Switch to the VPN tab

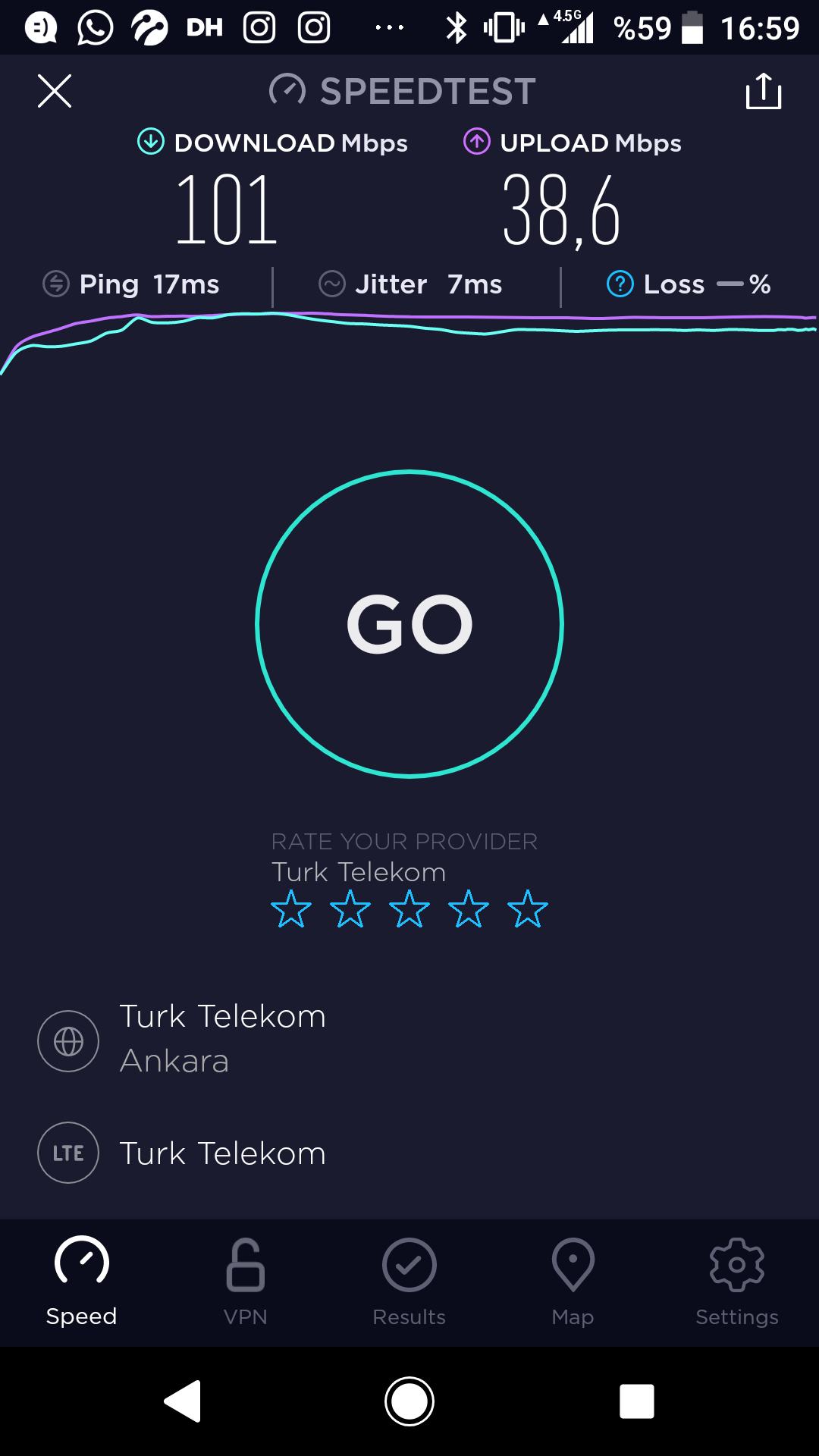(x=246, y=1282)
